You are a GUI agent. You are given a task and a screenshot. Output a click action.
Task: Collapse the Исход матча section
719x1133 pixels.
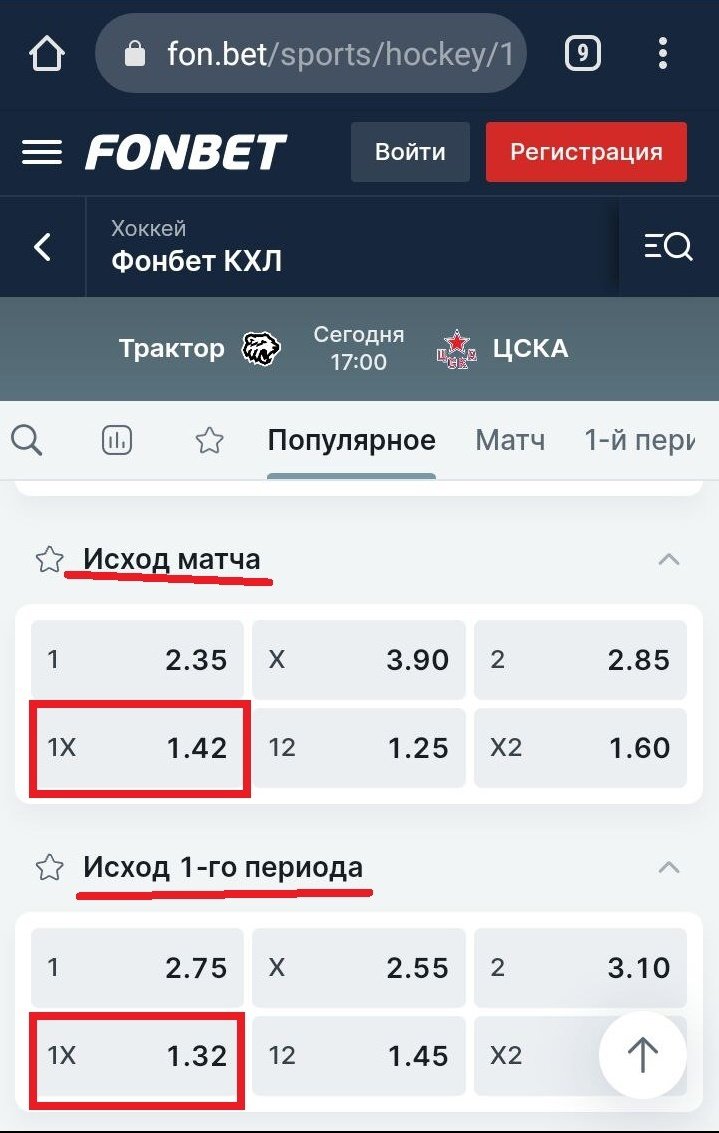click(x=669, y=559)
